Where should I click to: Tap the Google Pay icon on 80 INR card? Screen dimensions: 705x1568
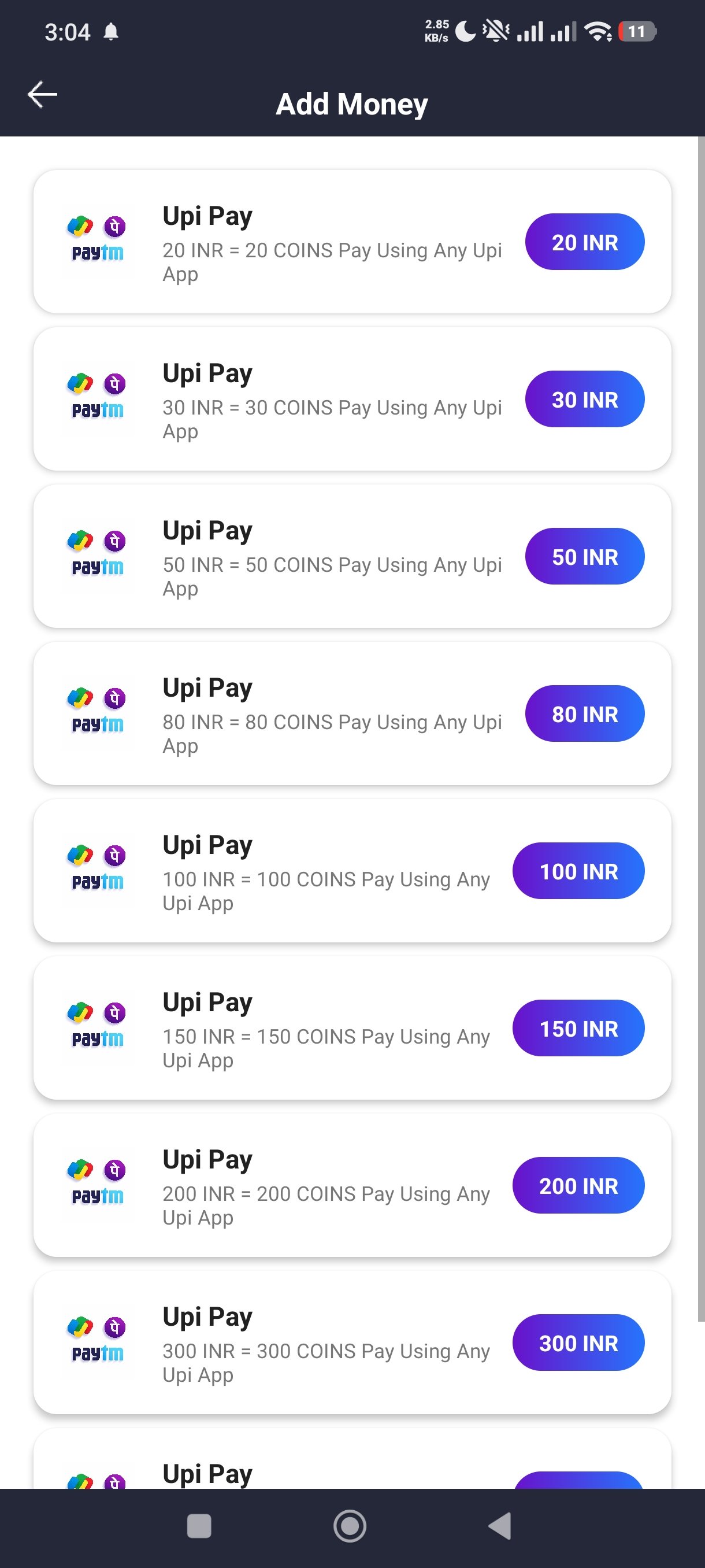[80, 698]
